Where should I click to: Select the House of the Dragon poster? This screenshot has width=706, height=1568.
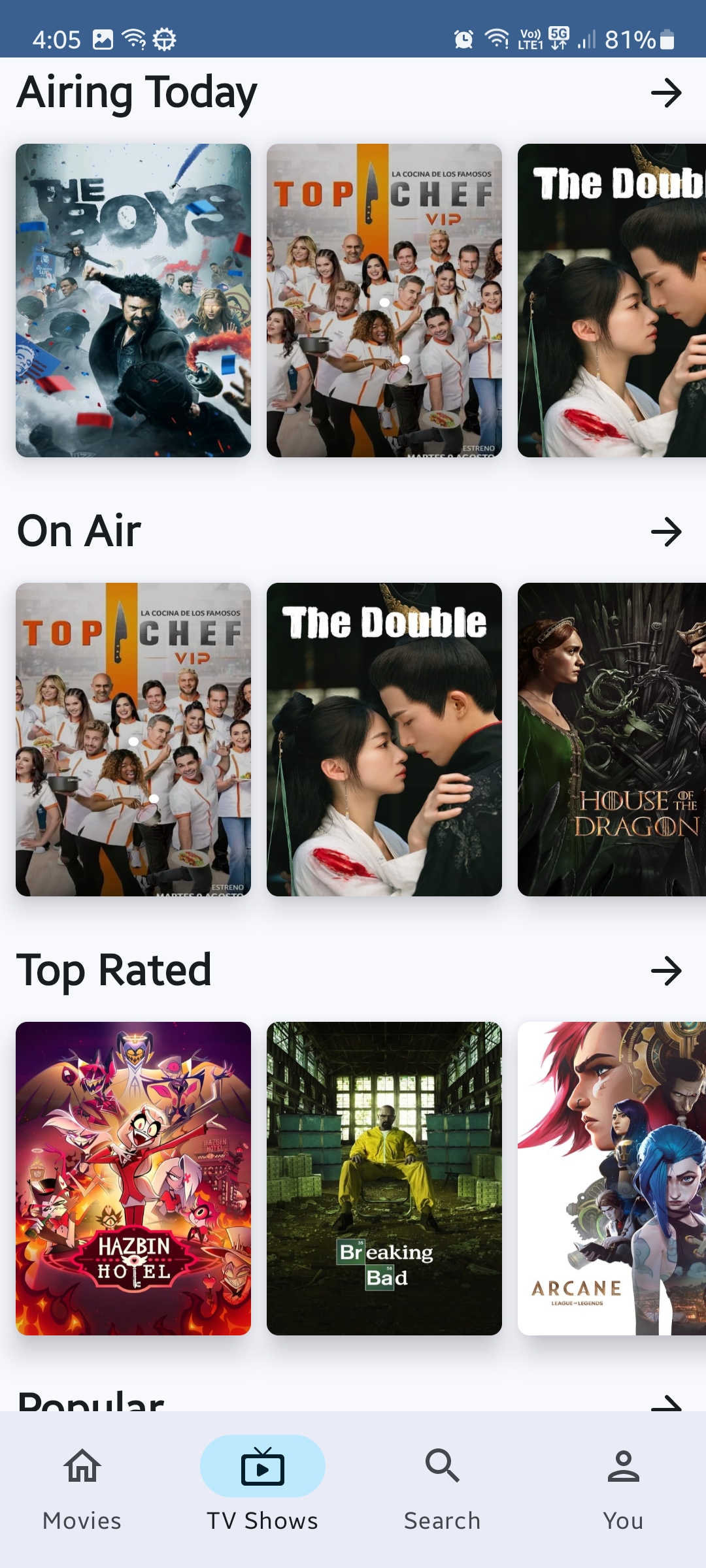[612, 740]
